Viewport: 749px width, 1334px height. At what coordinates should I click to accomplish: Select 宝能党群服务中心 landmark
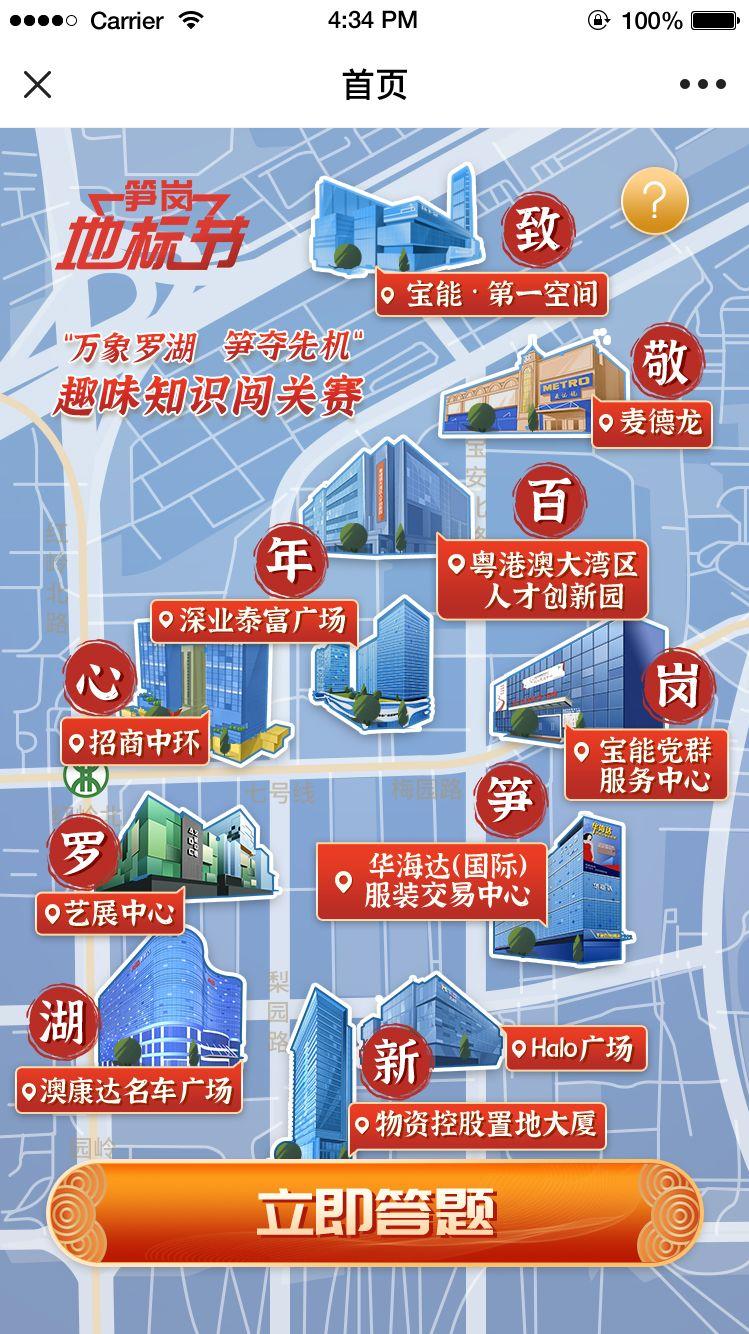point(645,765)
